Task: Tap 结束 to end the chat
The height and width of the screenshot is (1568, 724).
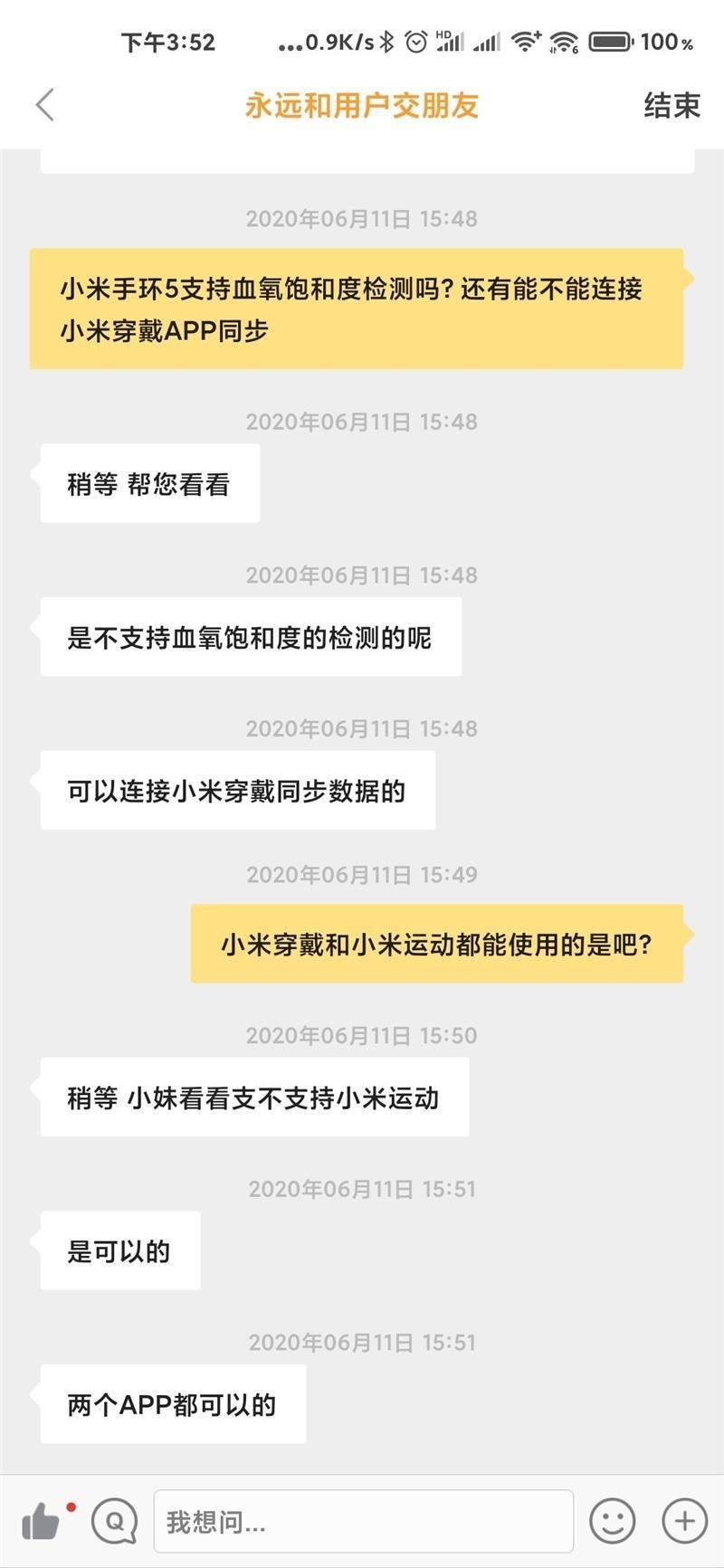Action: 672,106
